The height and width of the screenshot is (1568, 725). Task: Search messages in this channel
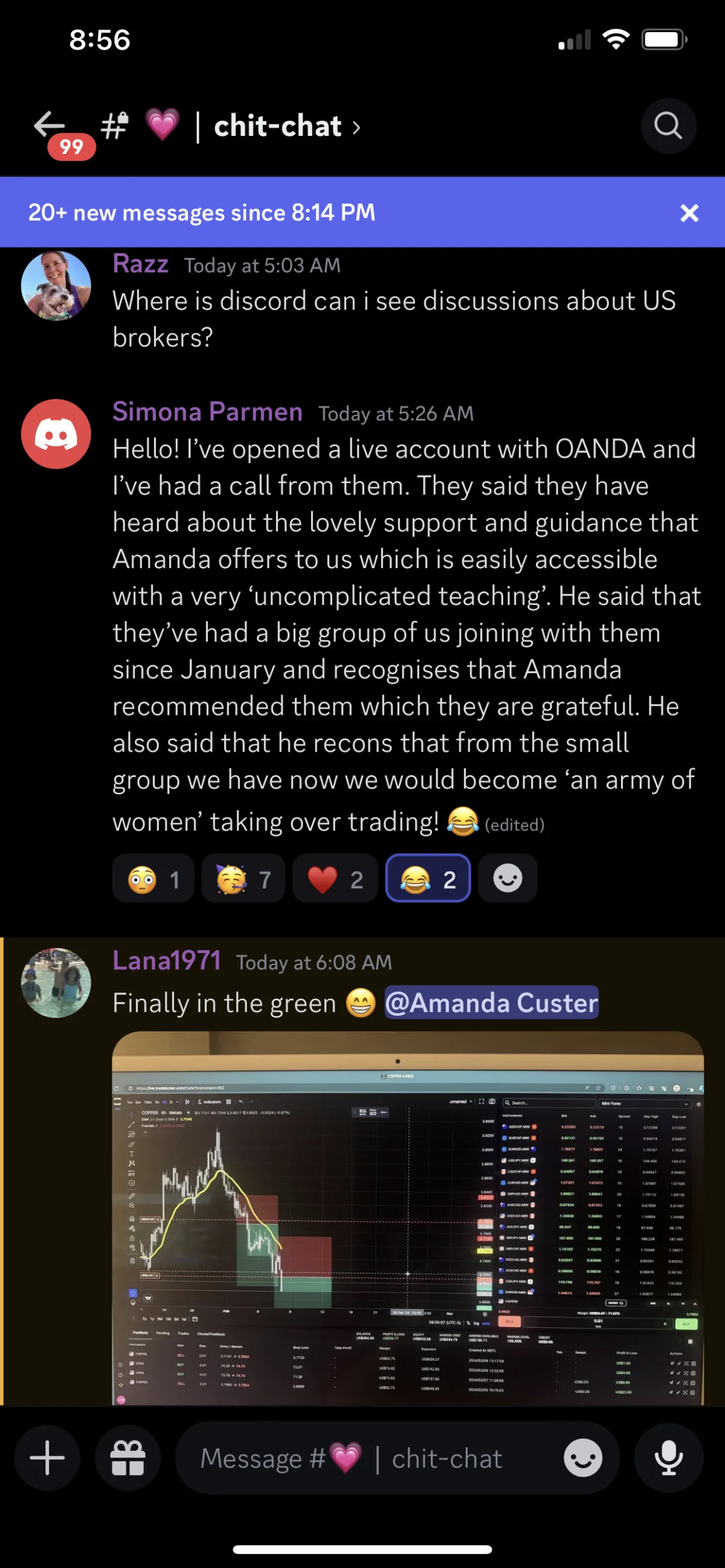pyautogui.click(x=668, y=126)
